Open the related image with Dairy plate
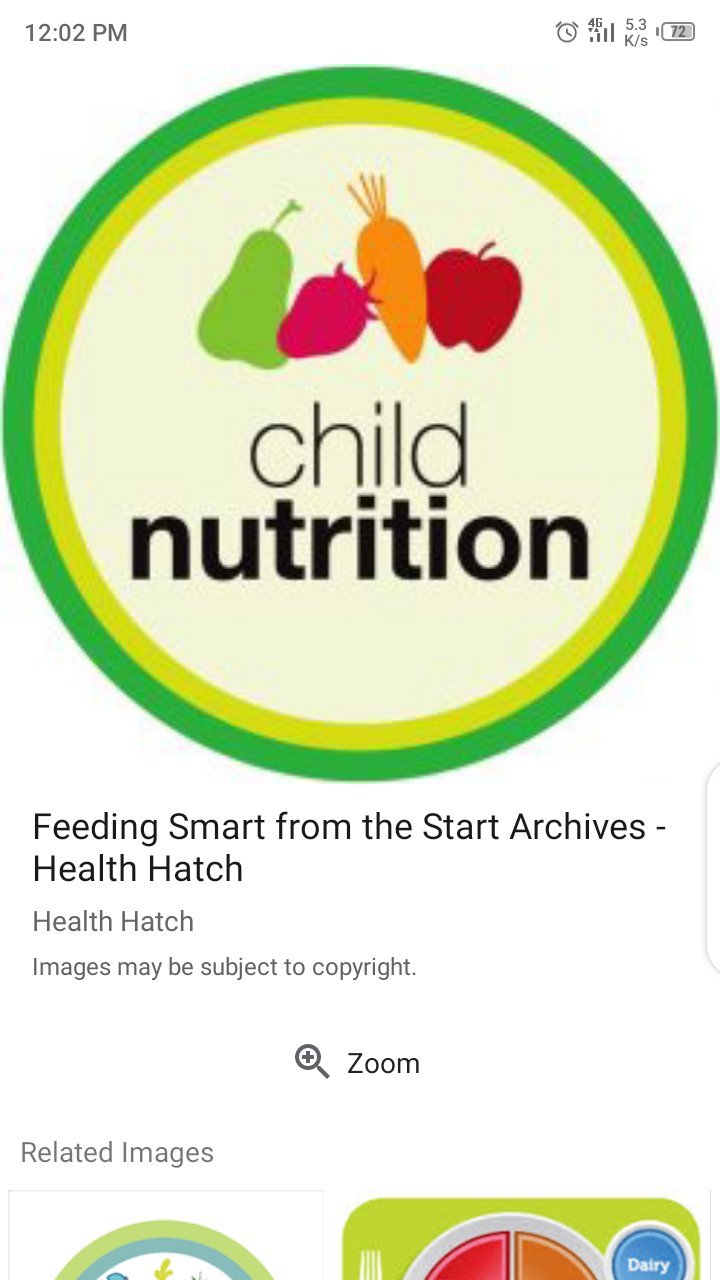 [521, 1240]
